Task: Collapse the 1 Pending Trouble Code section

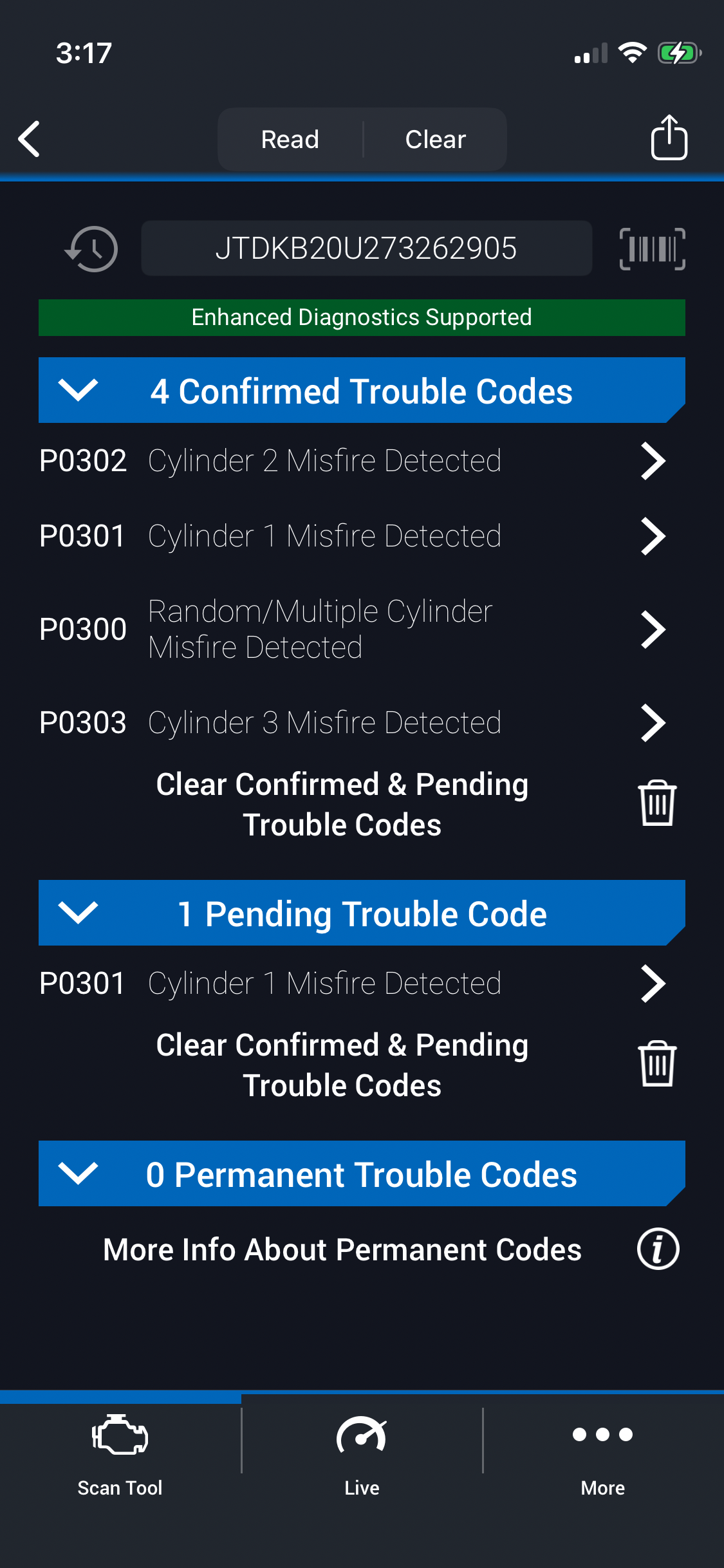Action: pyautogui.click(x=78, y=913)
